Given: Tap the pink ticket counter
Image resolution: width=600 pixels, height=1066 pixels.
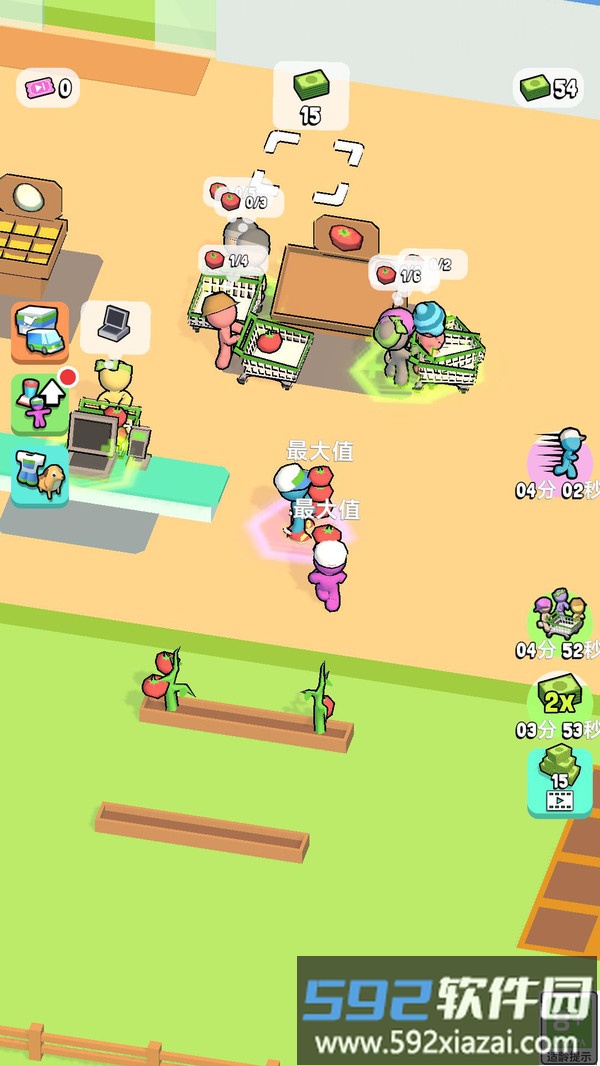Looking at the screenshot, I should point(47,88).
